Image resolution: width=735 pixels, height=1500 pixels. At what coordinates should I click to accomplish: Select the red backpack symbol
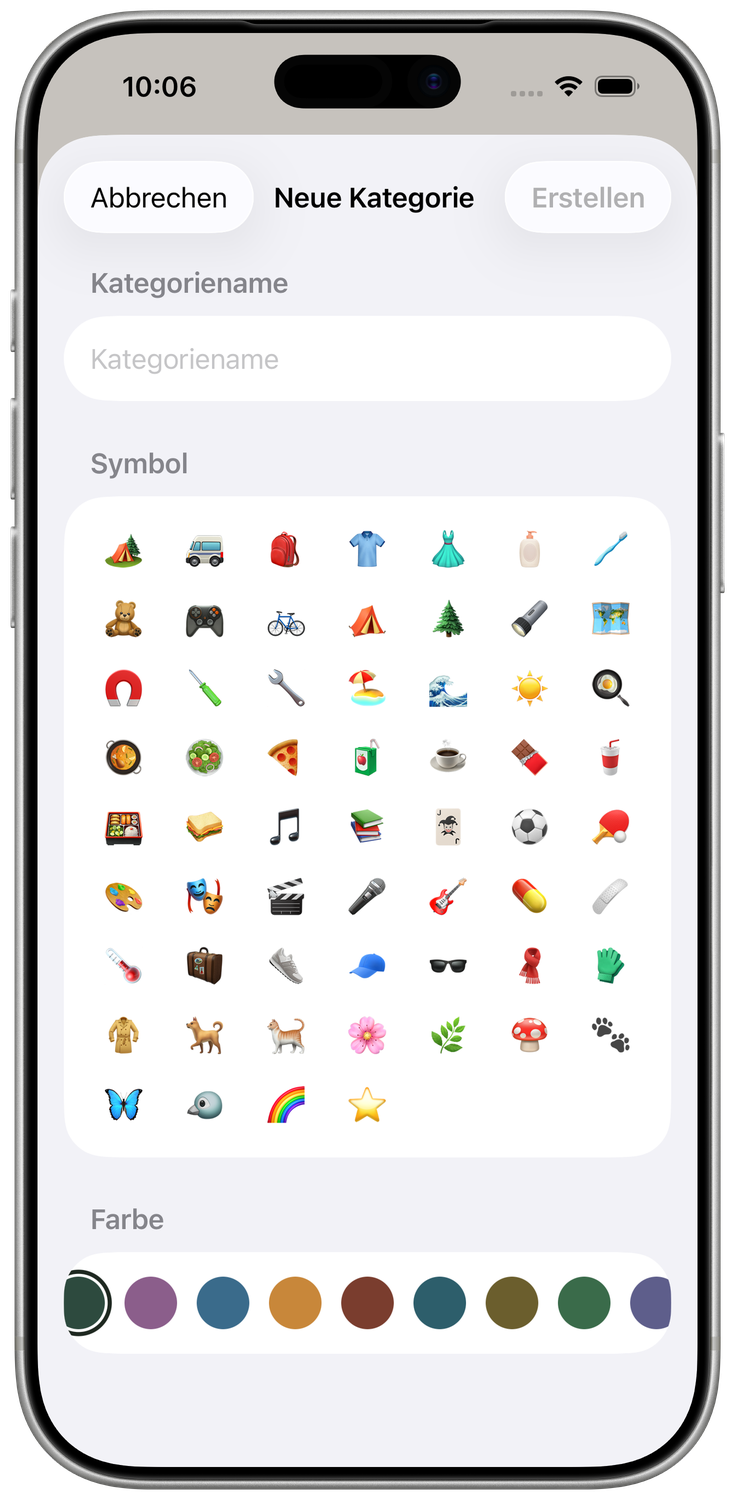(x=285, y=550)
